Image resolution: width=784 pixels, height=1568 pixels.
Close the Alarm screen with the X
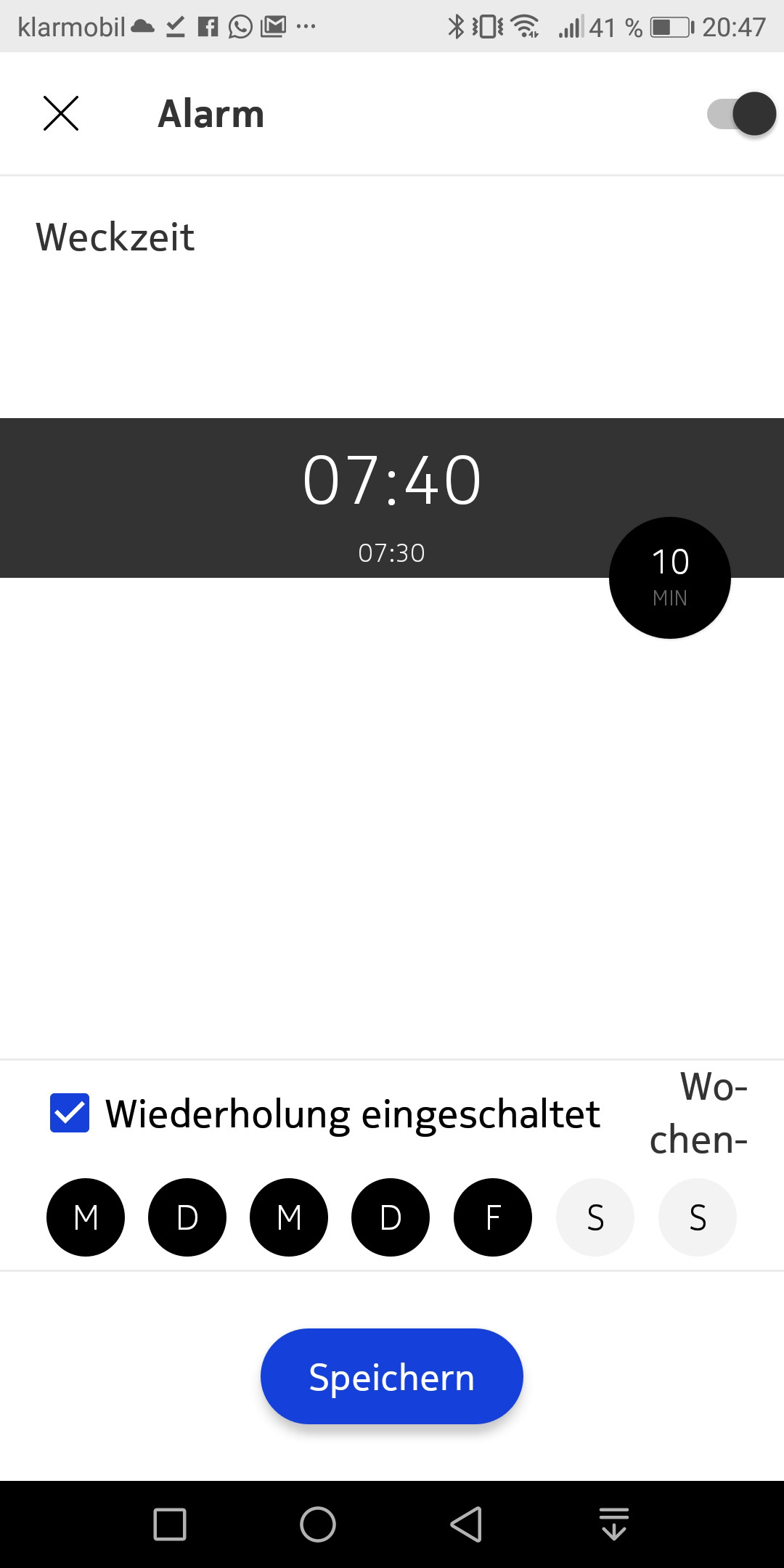pos(61,114)
